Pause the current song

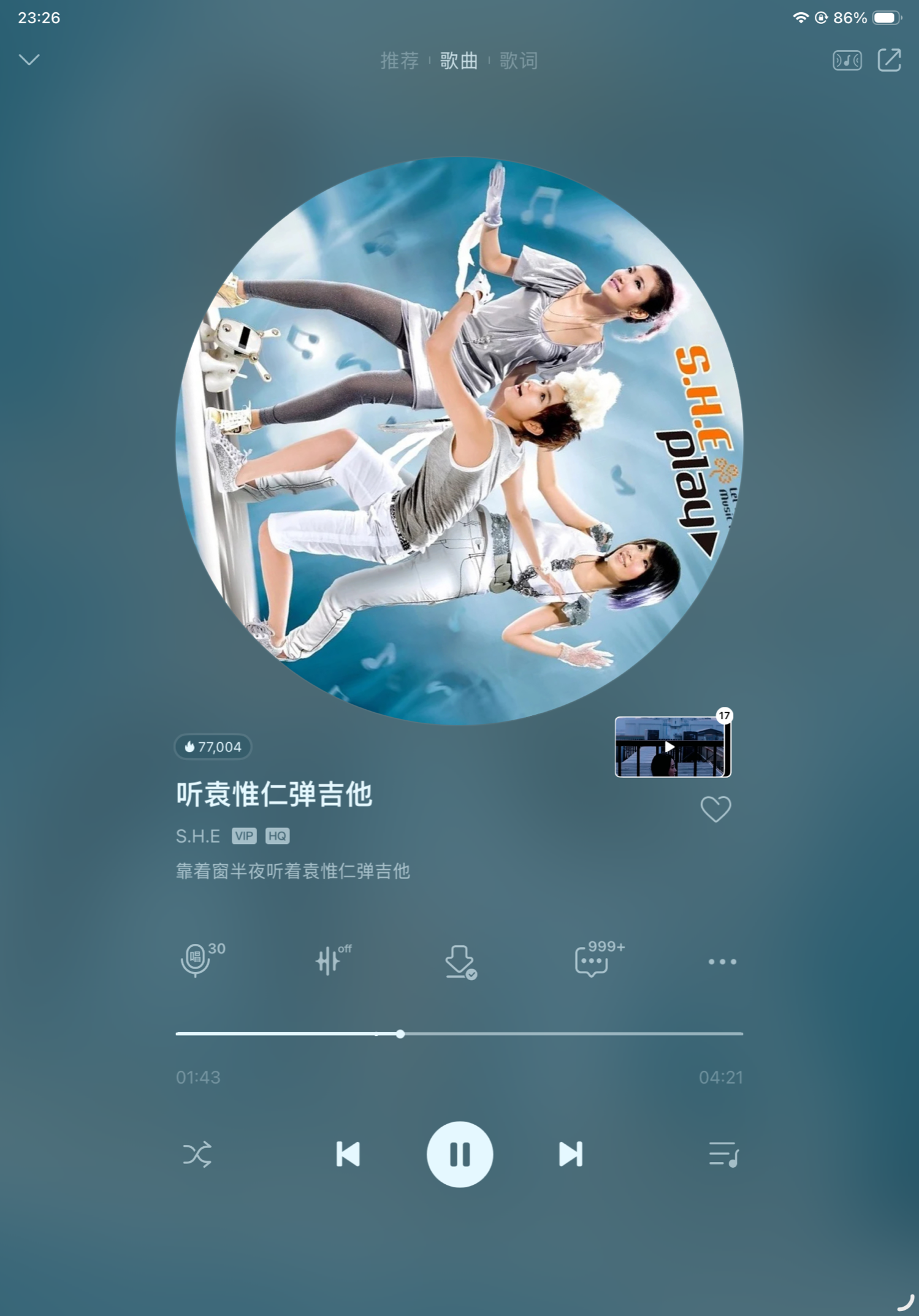[x=460, y=1154]
